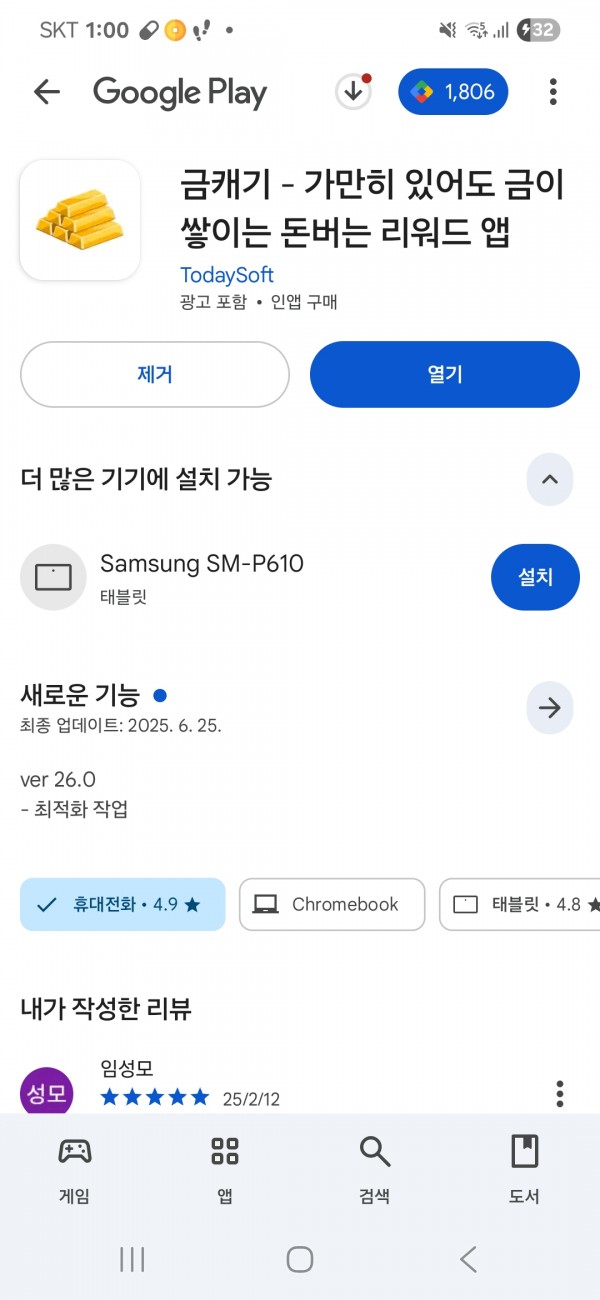Tap the system home button
This screenshot has width=600, height=1300.
pyautogui.click(x=300, y=1259)
